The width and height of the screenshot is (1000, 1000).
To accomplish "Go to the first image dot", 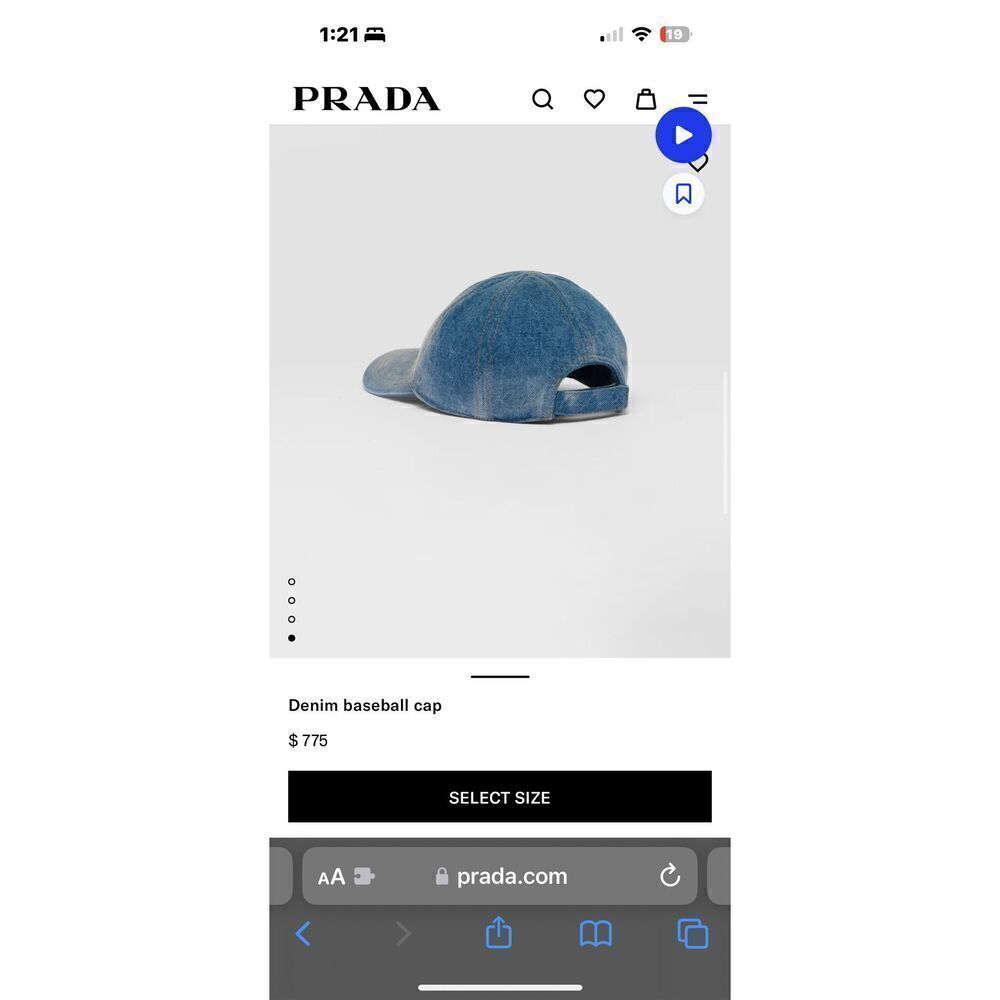I will click(x=292, y=581).
